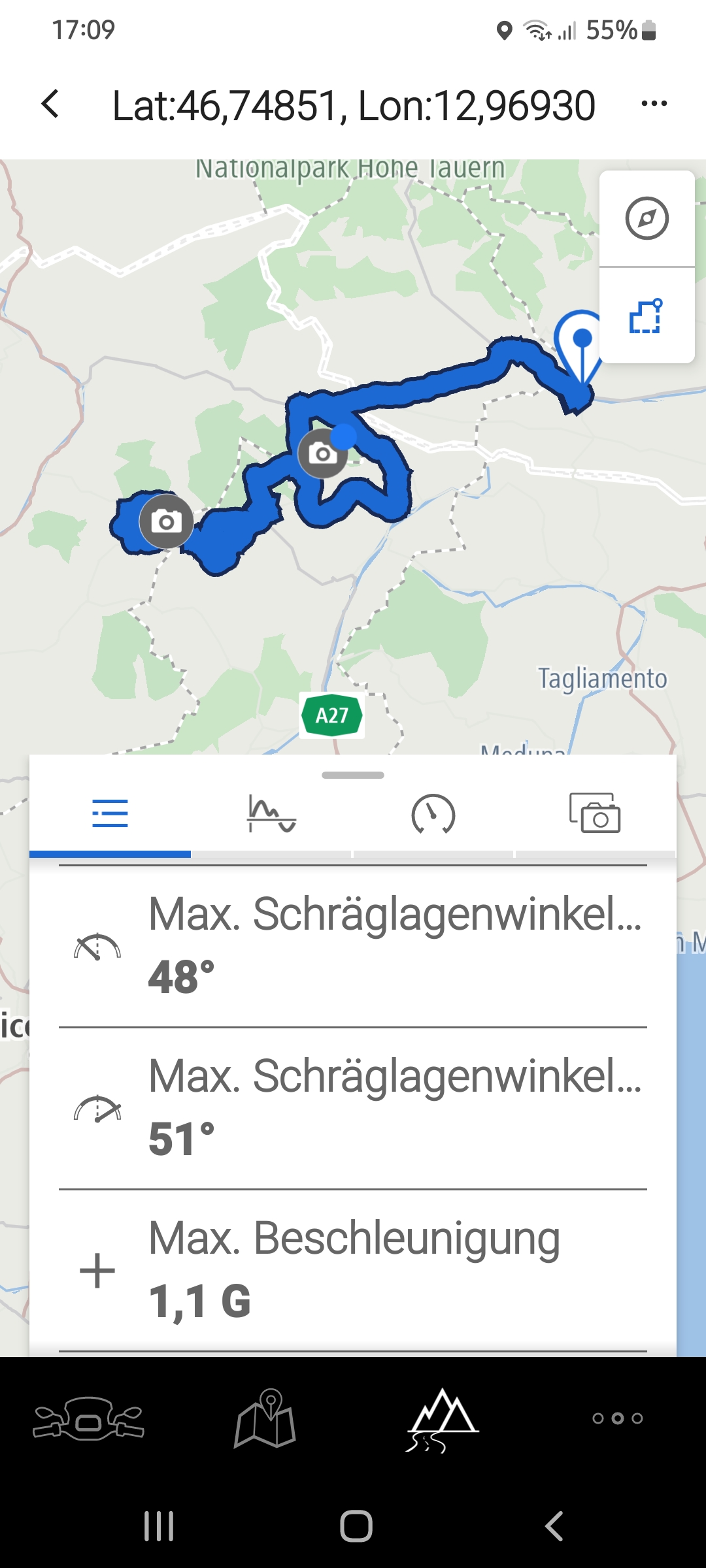Switch to the photos tab

[x=595, y=814]
